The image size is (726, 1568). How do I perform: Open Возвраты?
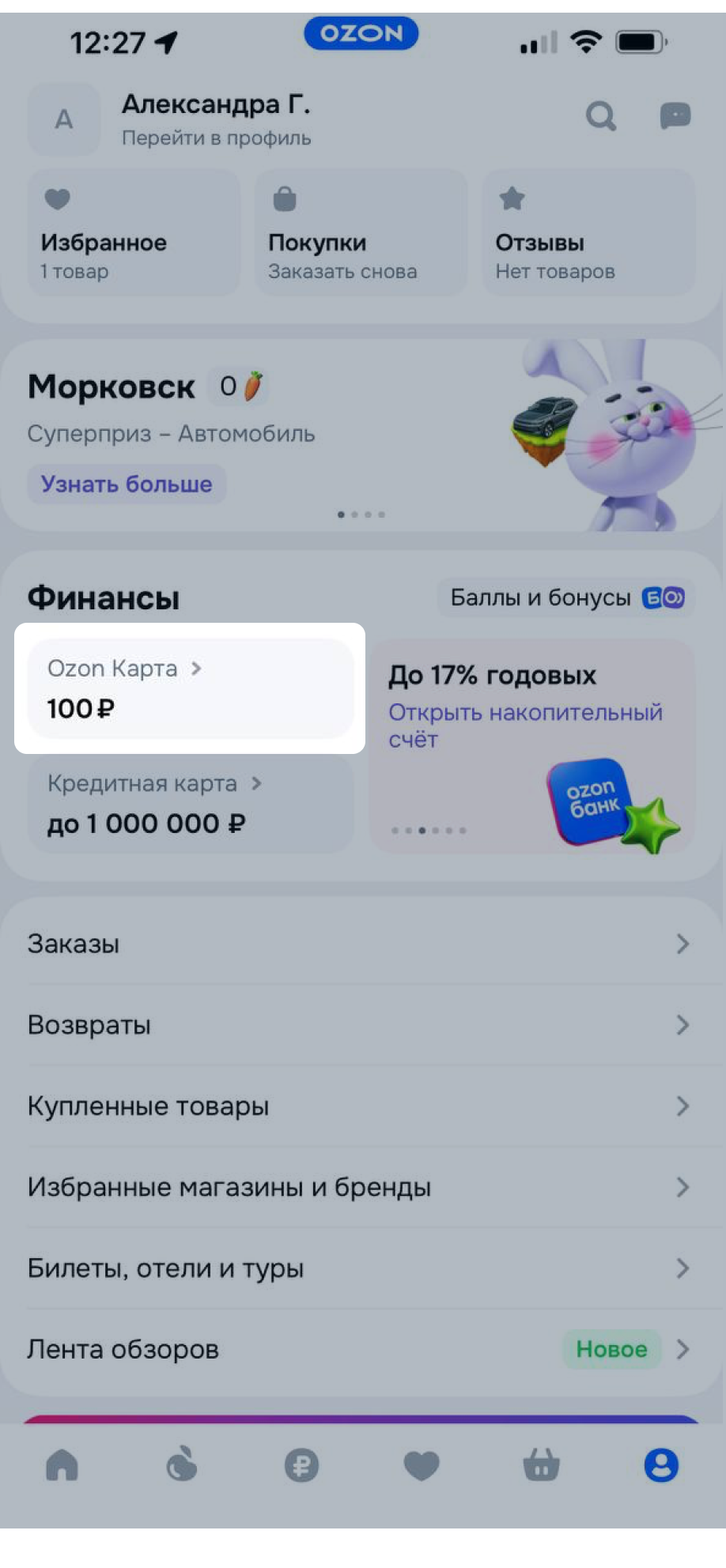coord(361,1025)
